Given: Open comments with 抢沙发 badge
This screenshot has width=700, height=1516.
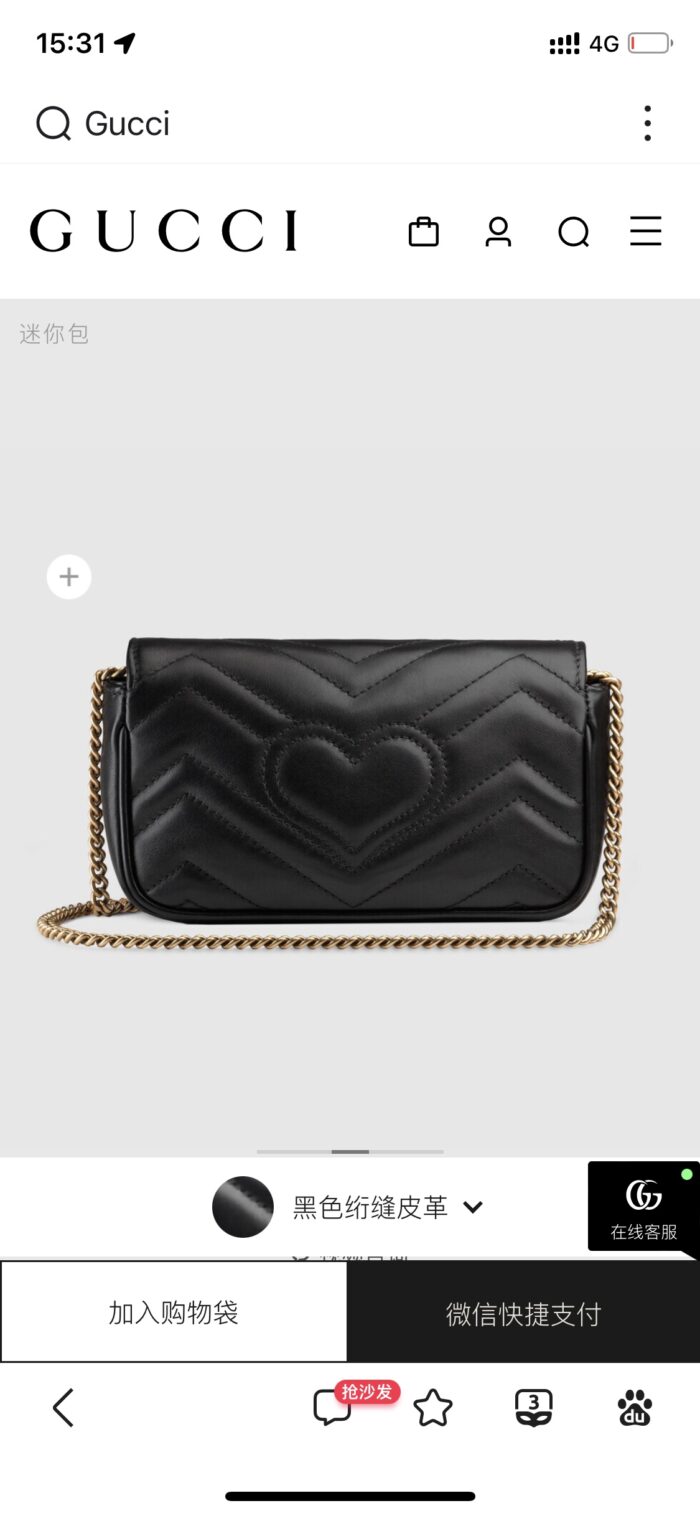Looking at the screenshot, I should [x=334, y=1407].
